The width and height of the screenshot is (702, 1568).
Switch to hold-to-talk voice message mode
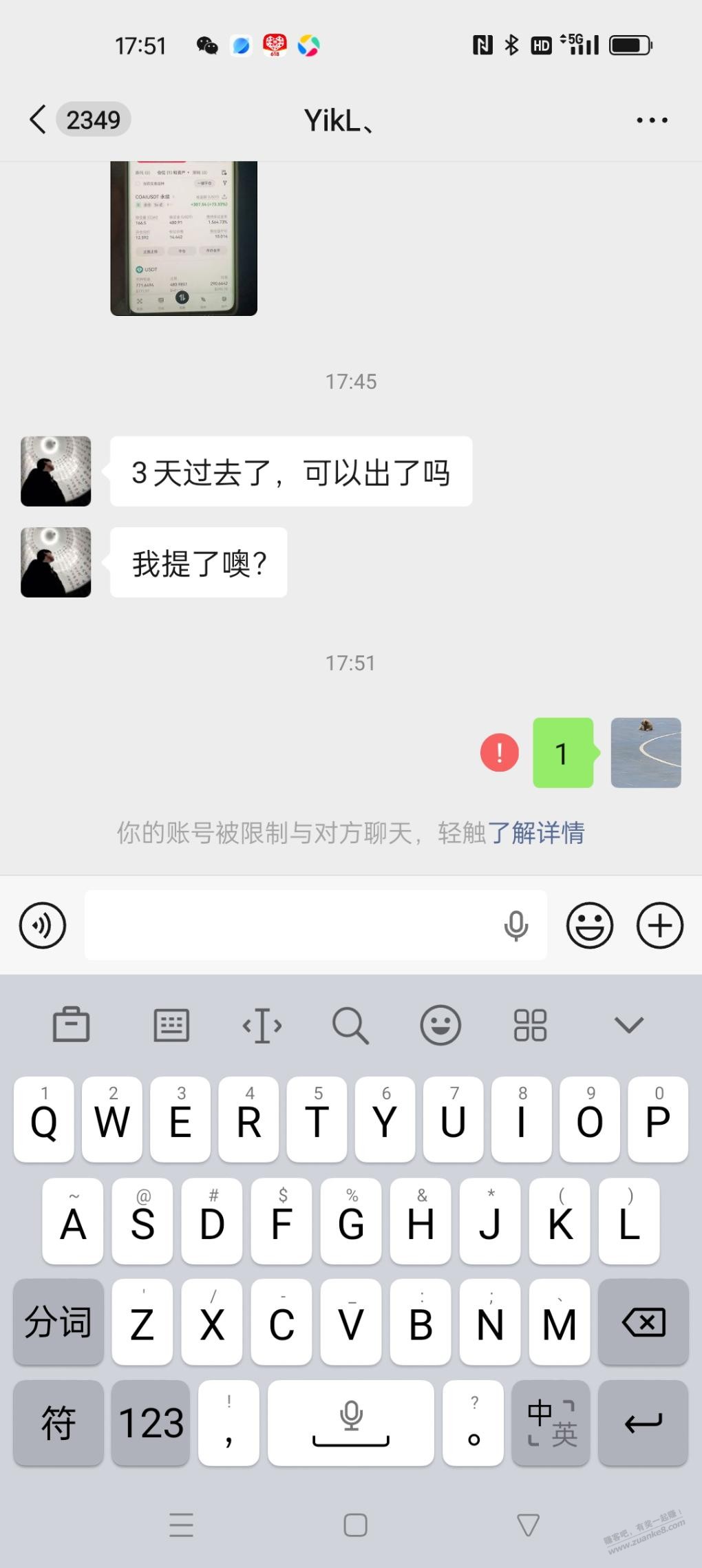[43, 925]
